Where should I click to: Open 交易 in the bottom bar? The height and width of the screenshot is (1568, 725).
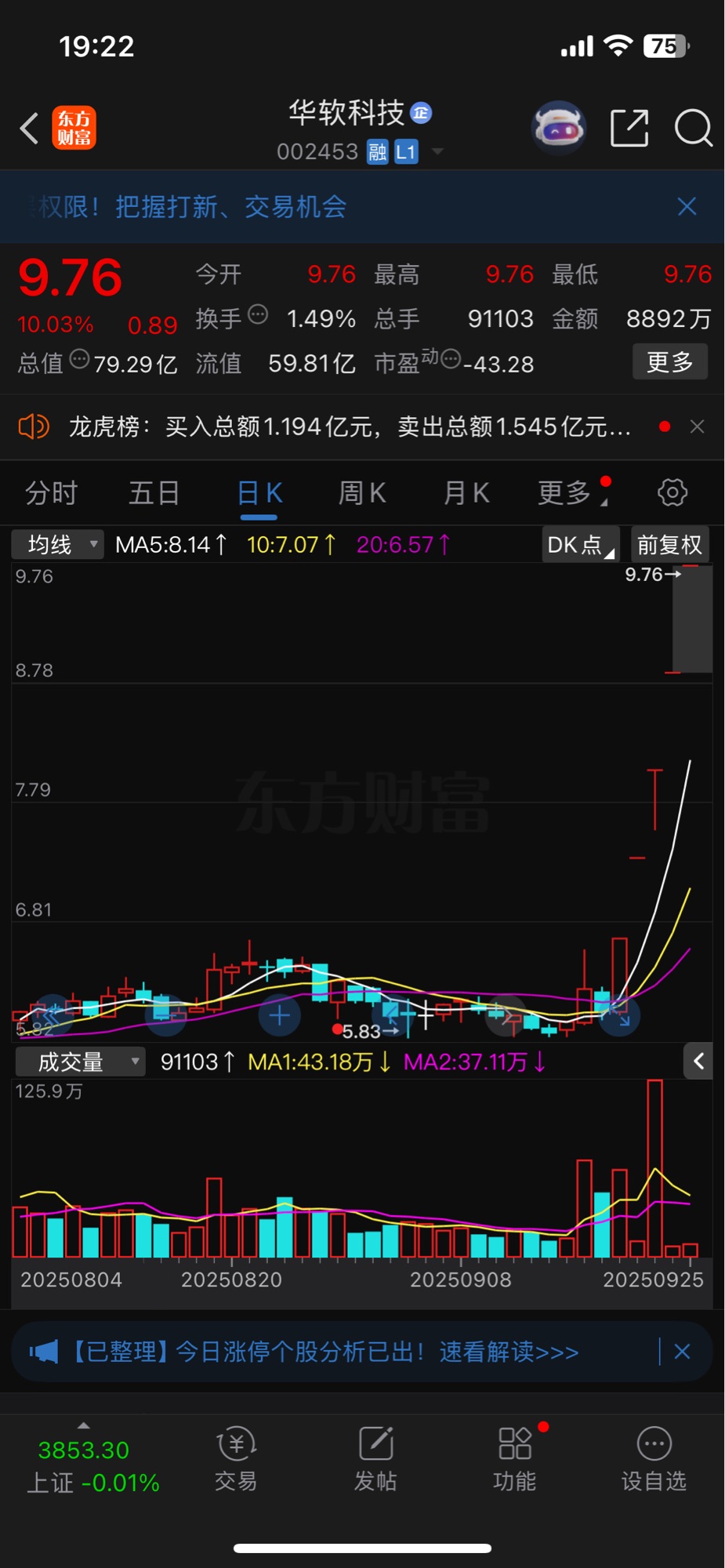pos(236,1461)
